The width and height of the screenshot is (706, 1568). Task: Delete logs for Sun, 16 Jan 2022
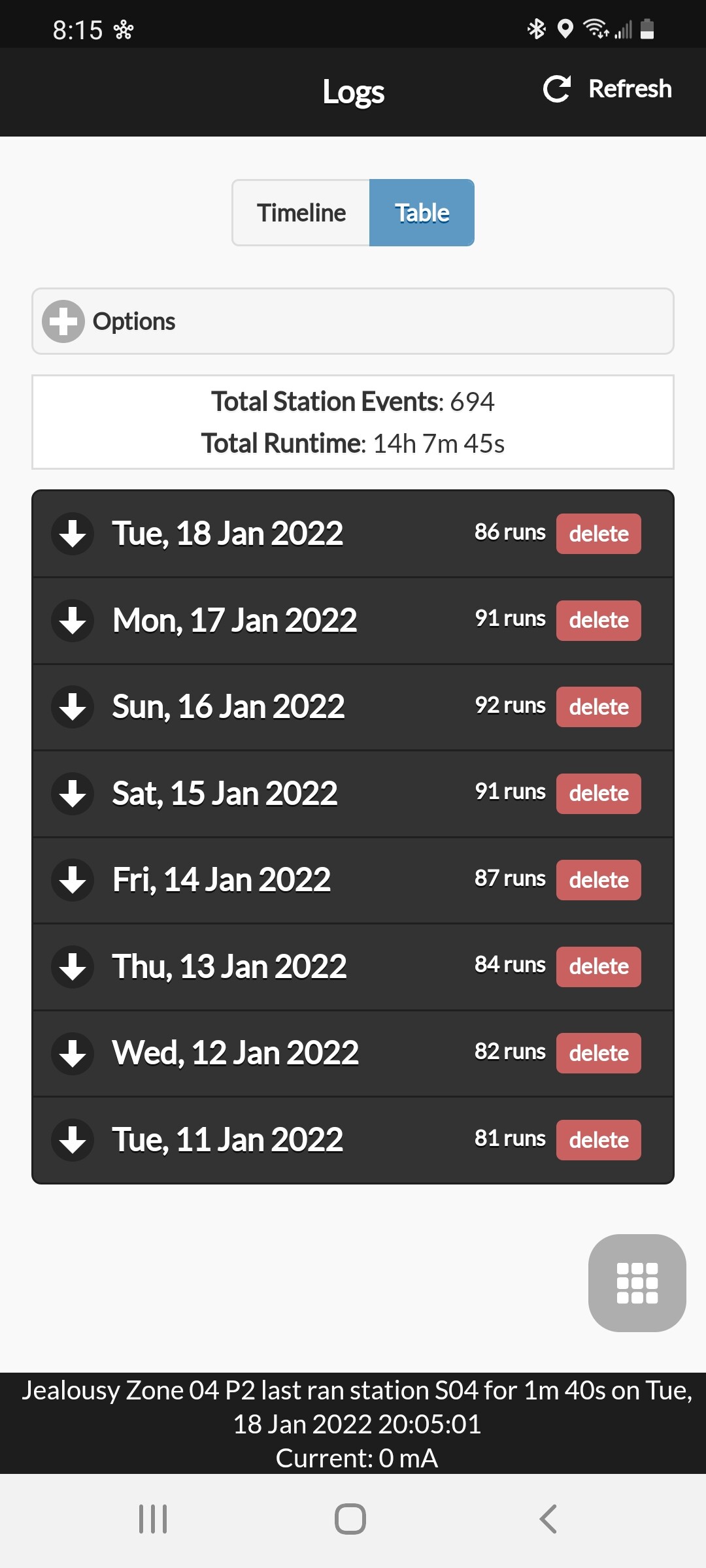[x=598, y=707]
